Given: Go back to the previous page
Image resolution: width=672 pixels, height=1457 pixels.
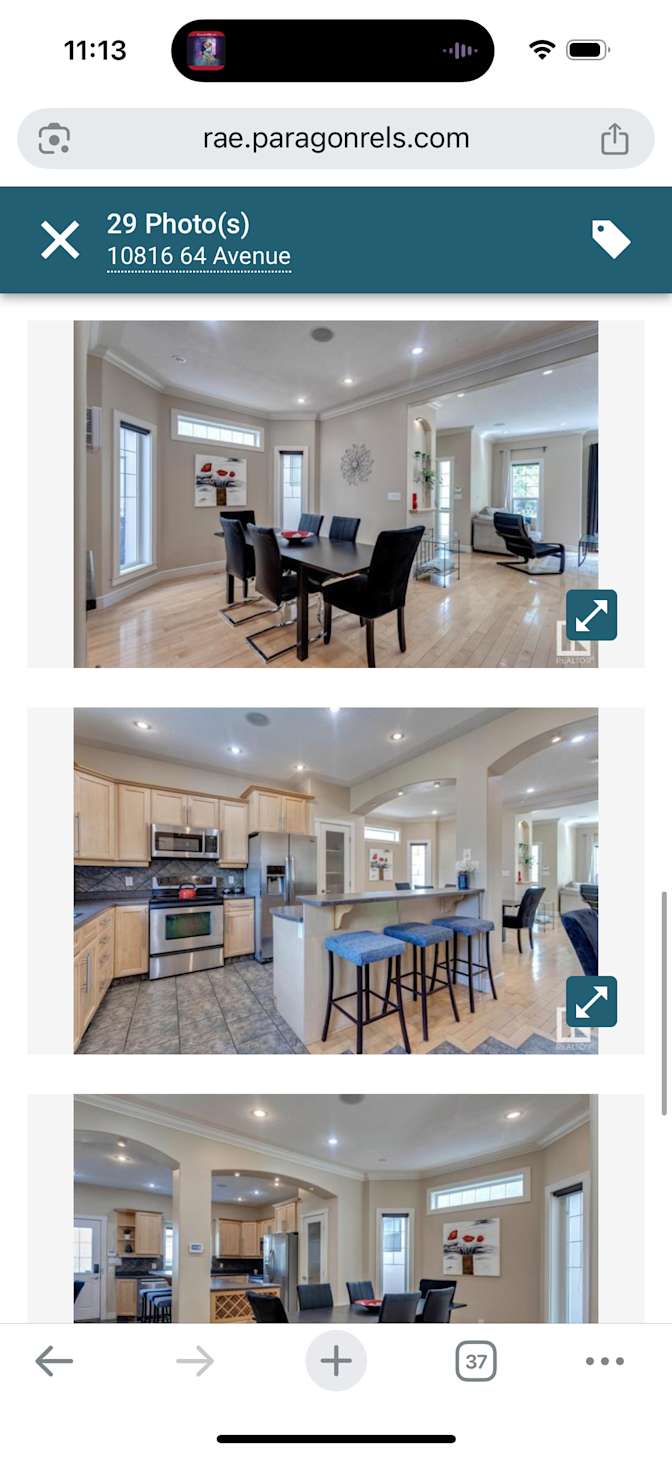Looking at the screenshot, I should (x=54, y=1361).
